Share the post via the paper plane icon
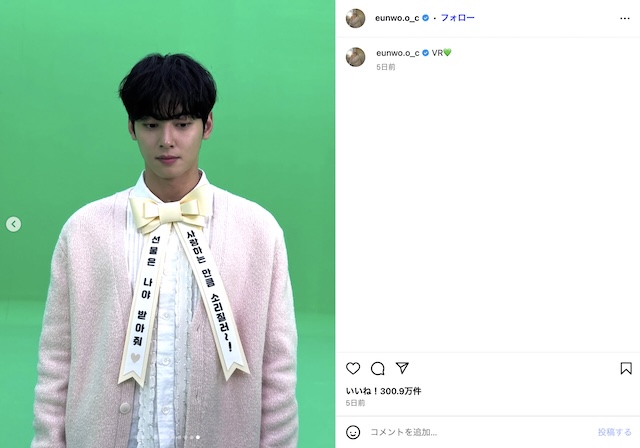640x448 pixels. tap(402, 368)
